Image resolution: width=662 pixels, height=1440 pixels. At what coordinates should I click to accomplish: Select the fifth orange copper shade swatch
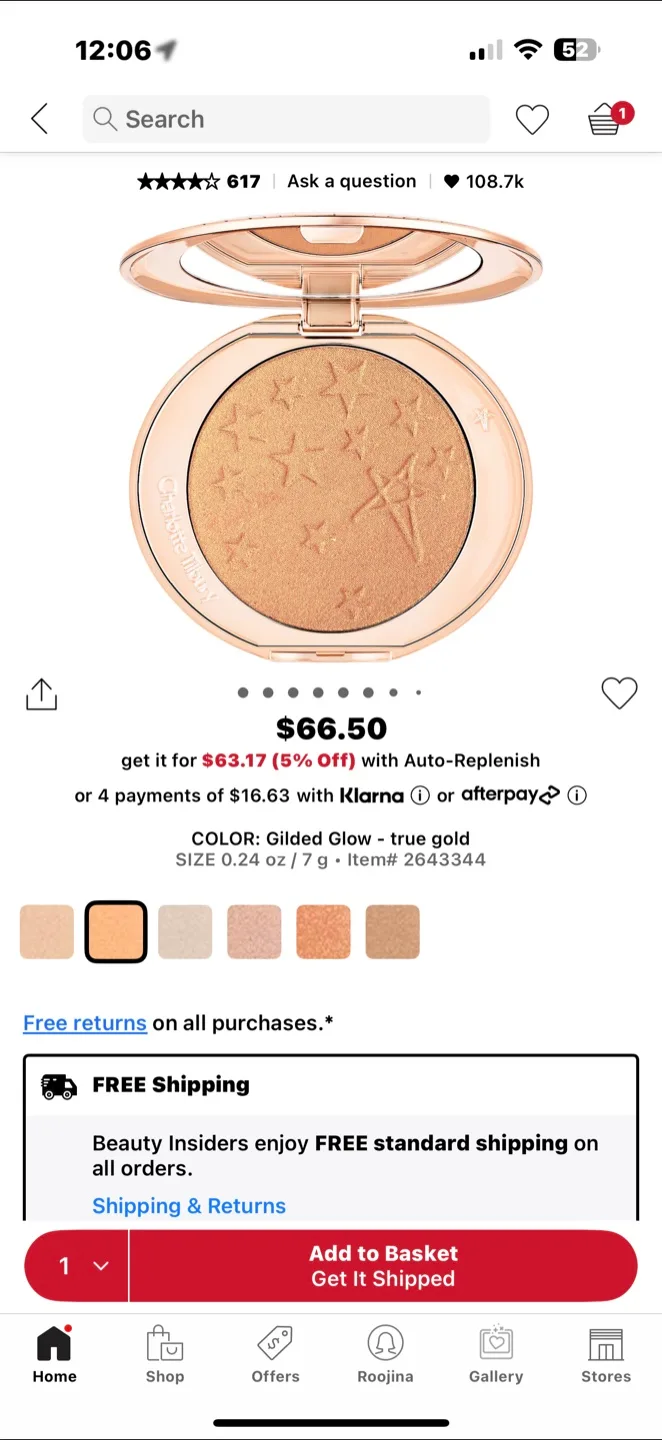click(323, 932)
